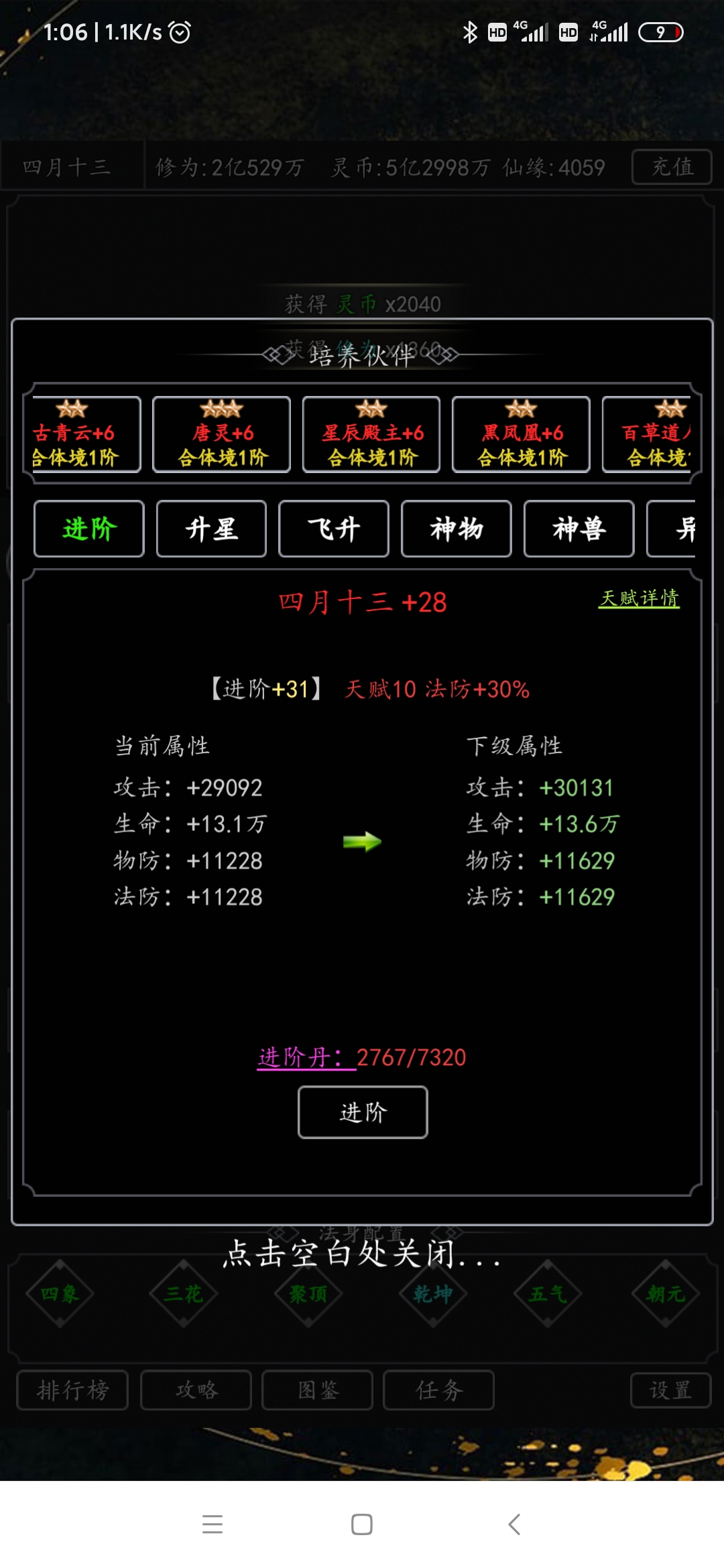Open the 进阶丹 link
The image size is (724, 1568).
point(305,1057)
